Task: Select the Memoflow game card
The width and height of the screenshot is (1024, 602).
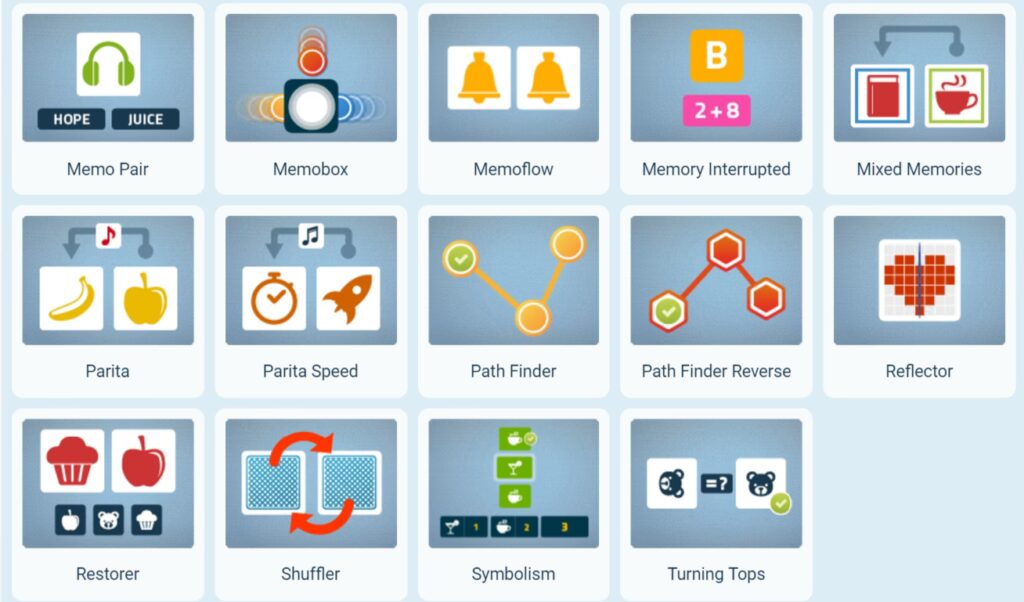Action: (x=513, y=98)
